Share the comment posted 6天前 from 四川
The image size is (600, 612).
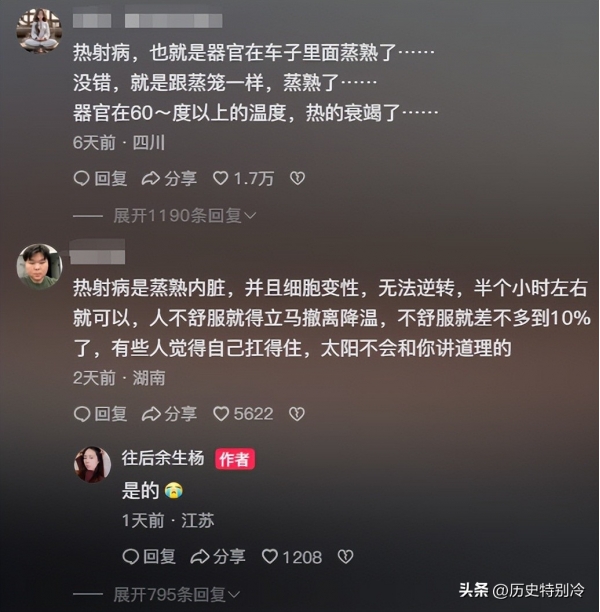[168, 179]
